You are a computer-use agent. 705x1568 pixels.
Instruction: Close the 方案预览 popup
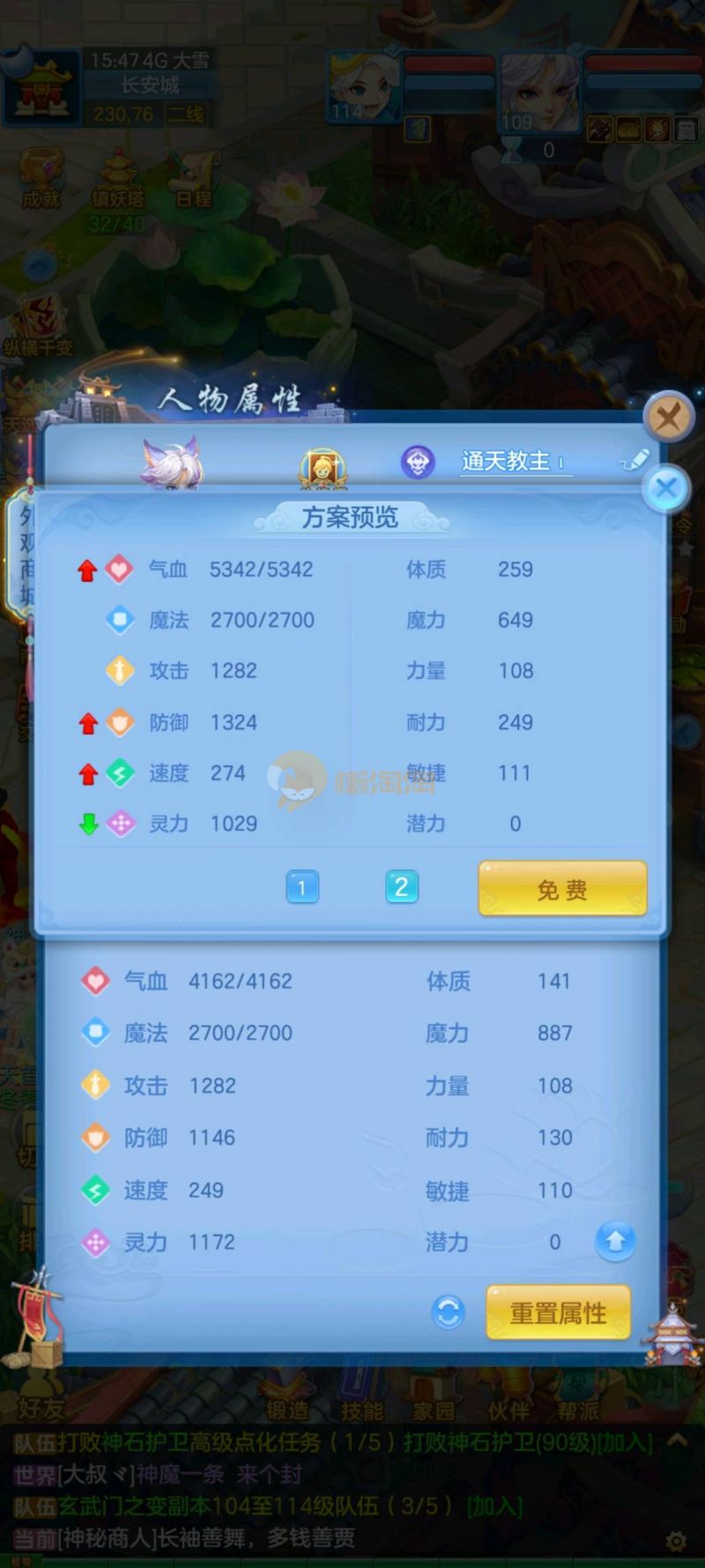665,488
